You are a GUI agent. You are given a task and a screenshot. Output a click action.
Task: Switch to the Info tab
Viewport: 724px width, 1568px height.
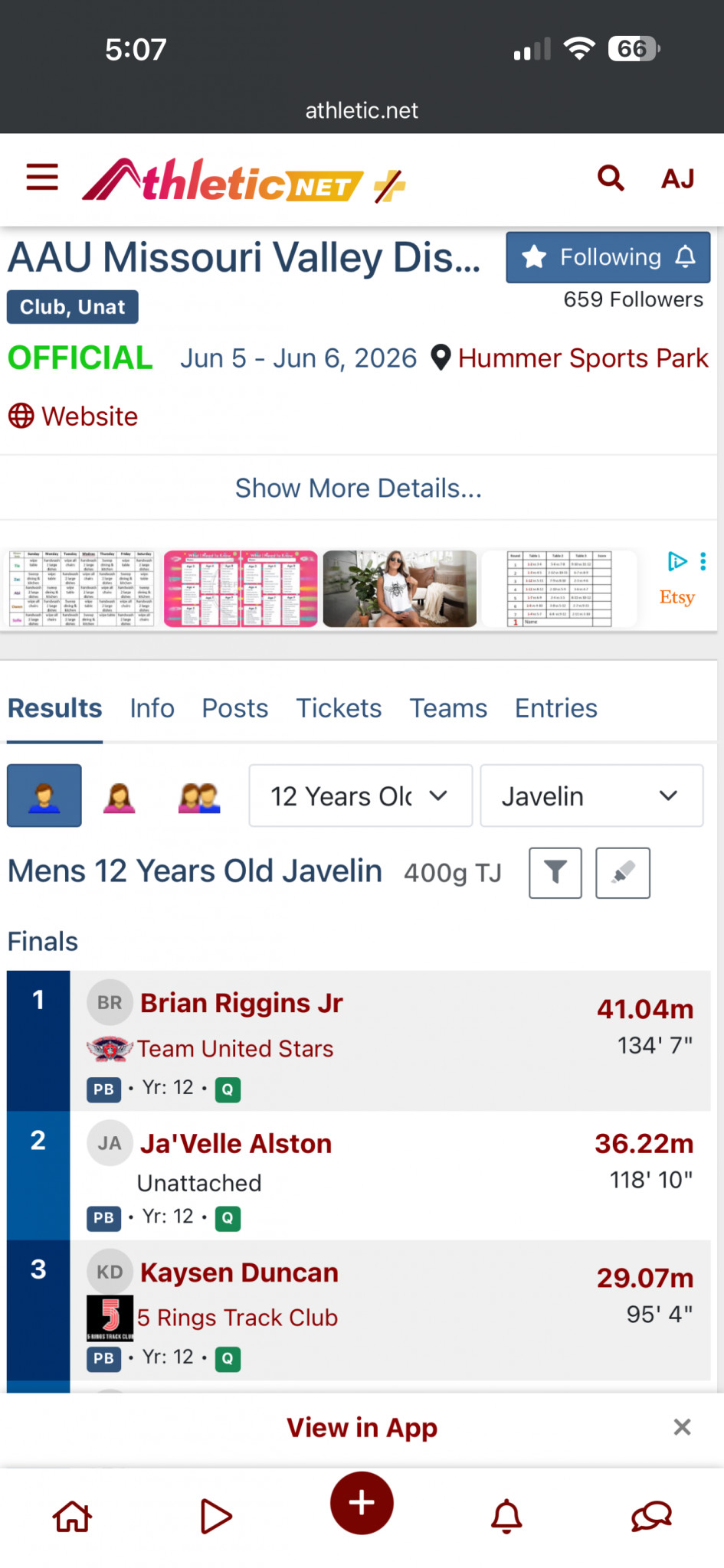pyautogui.click(x=152, y=708)
